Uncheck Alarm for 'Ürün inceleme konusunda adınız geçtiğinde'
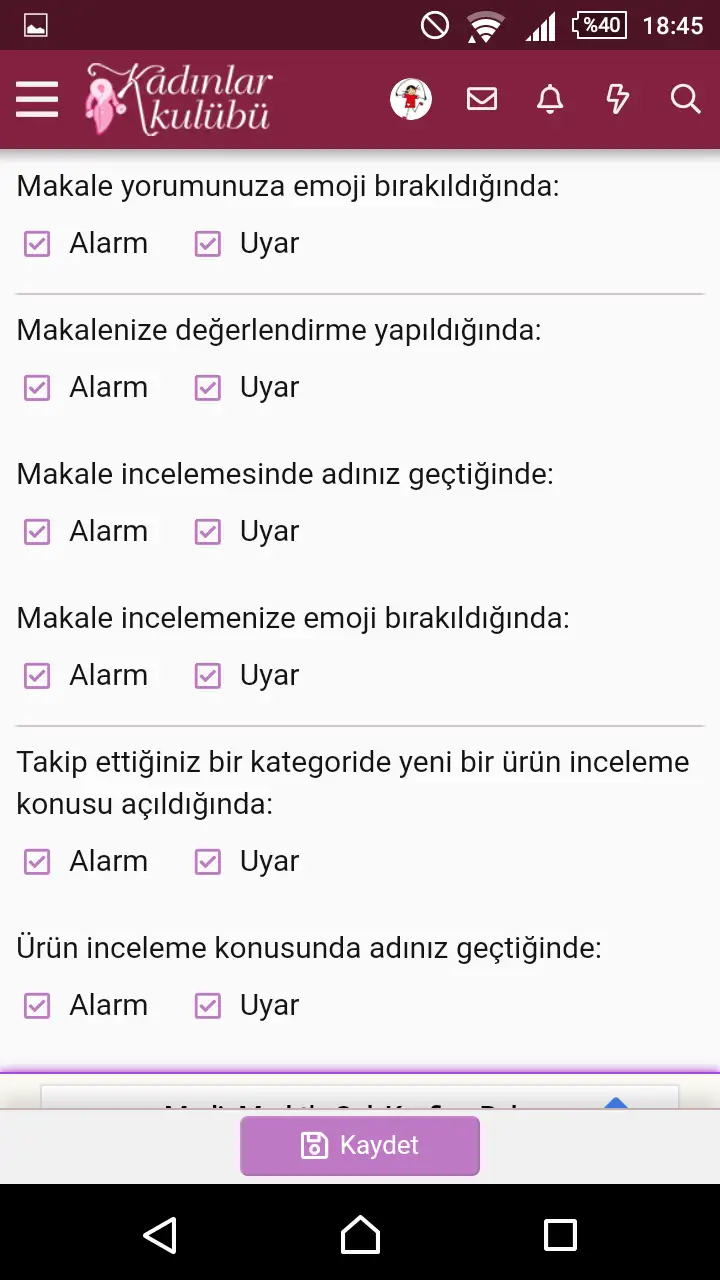The image size is (720, 1280). (x=37, y=1005)
